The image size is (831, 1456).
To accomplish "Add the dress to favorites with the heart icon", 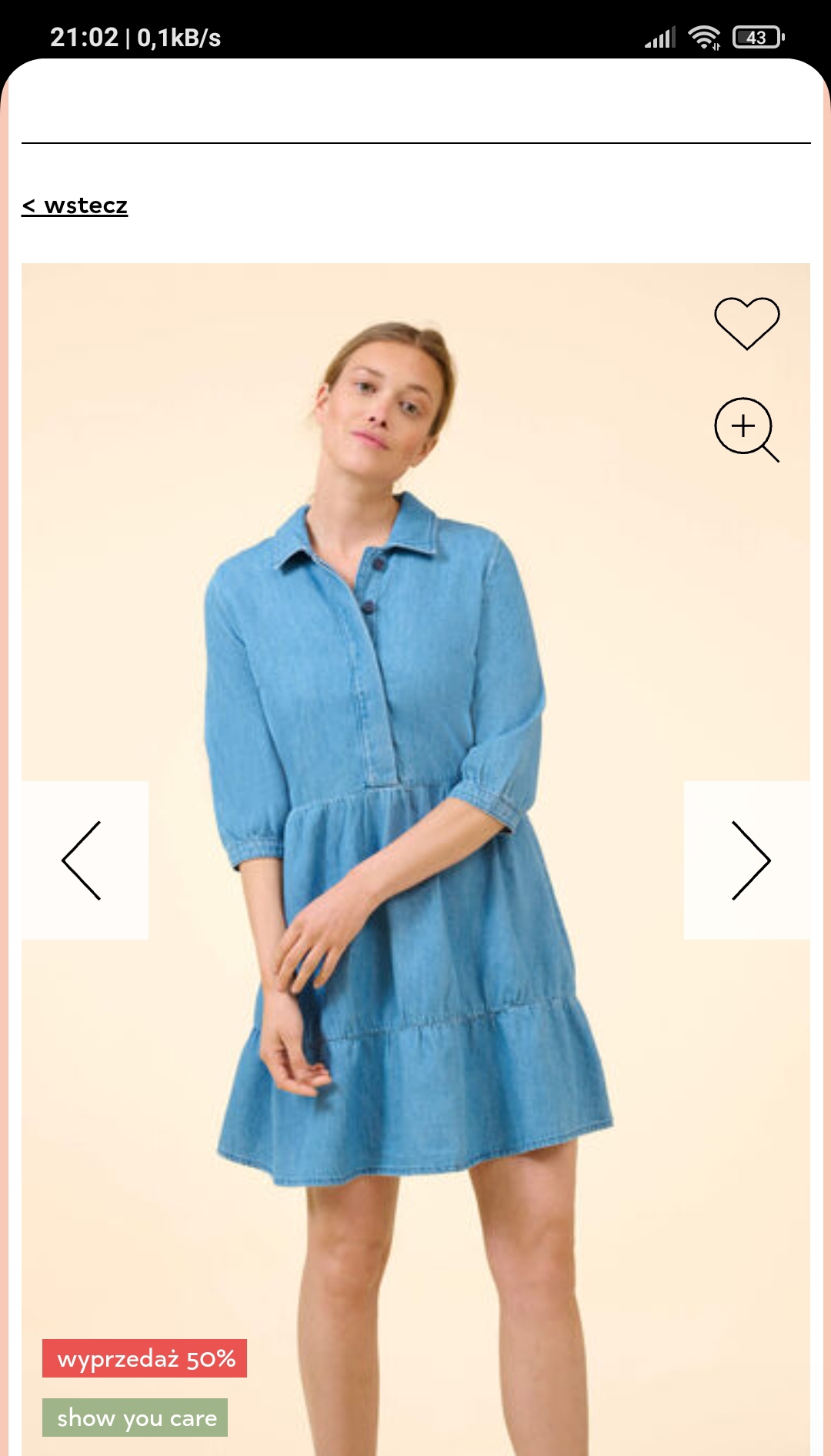I will (746, 322).
